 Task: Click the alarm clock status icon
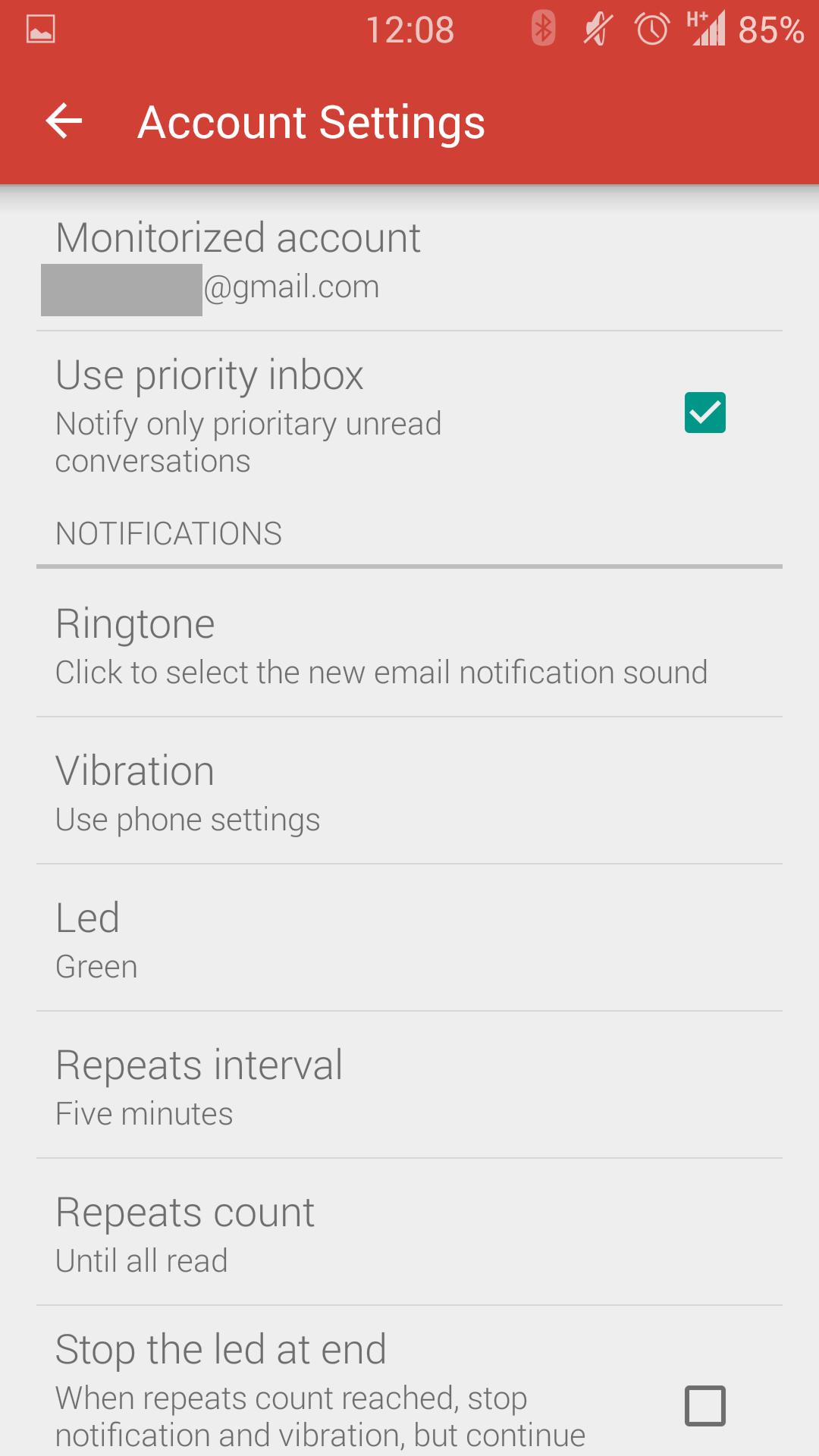(x=651, y=29)
